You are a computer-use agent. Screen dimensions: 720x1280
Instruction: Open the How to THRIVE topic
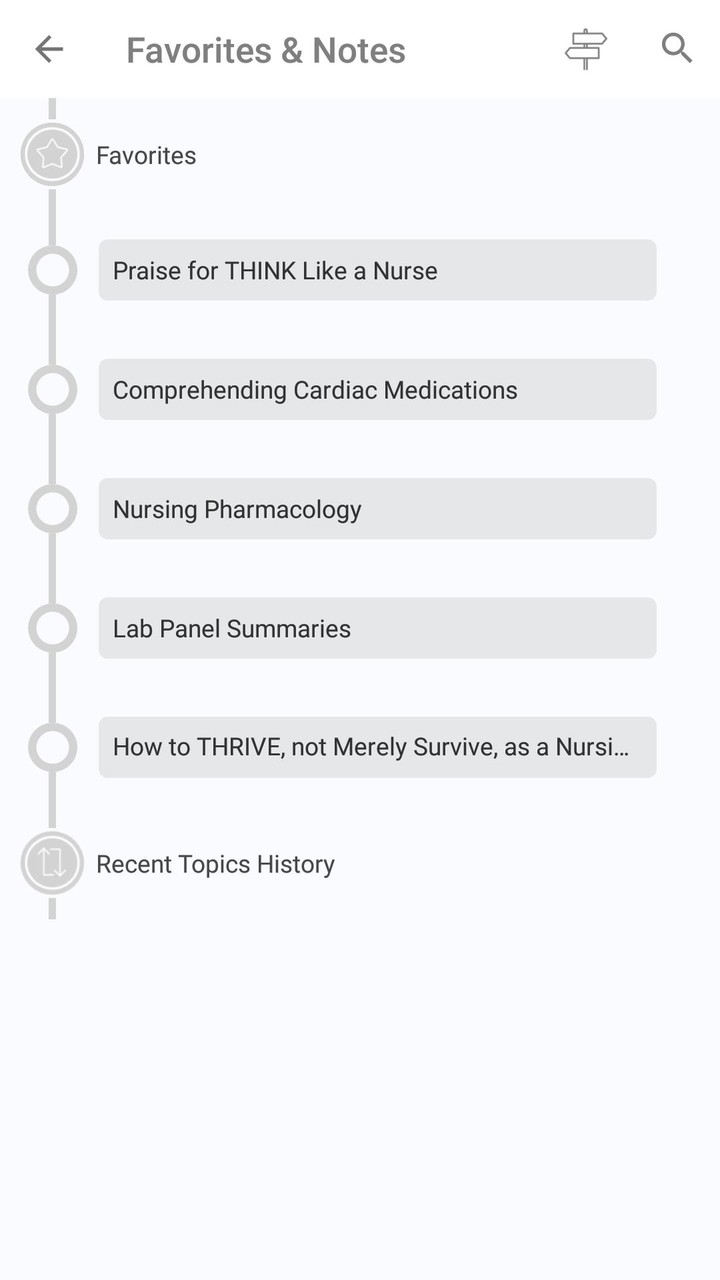pyautogui.click(x=377, y=747)
